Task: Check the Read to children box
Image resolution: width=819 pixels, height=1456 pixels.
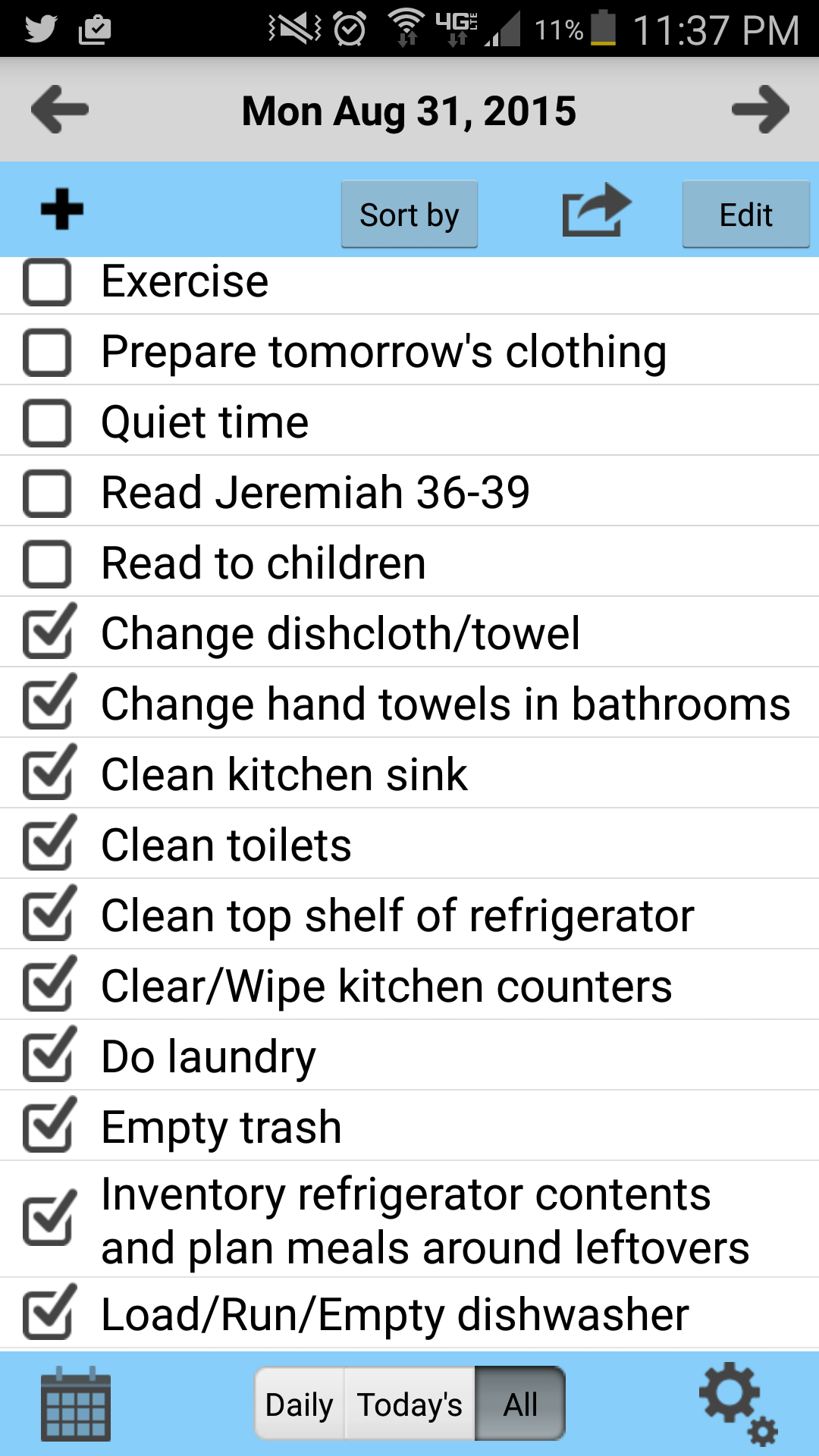Action: [47, 564]
